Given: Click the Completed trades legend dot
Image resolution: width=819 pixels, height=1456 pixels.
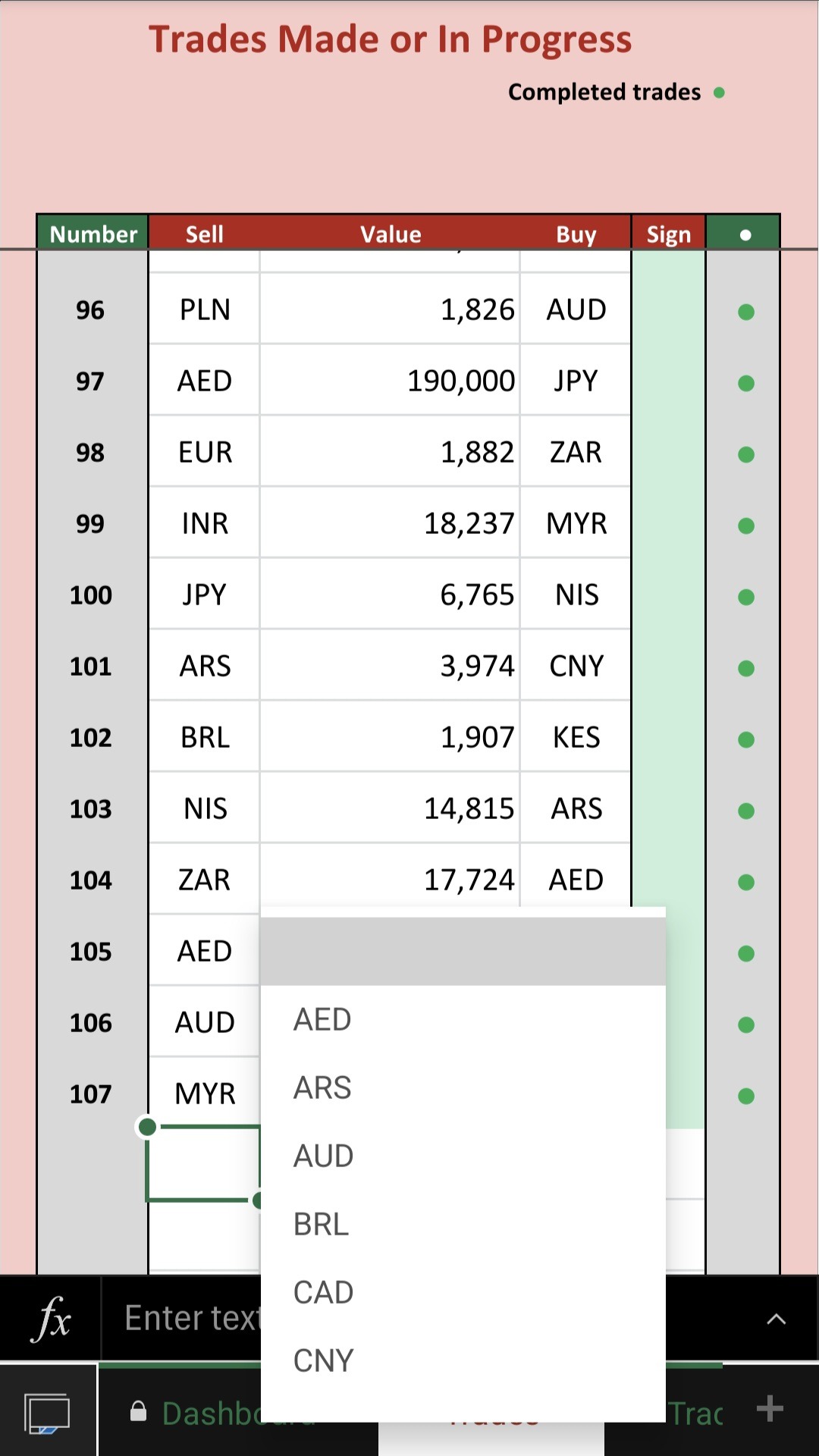Looking at the screenshot, I should 720,92.
